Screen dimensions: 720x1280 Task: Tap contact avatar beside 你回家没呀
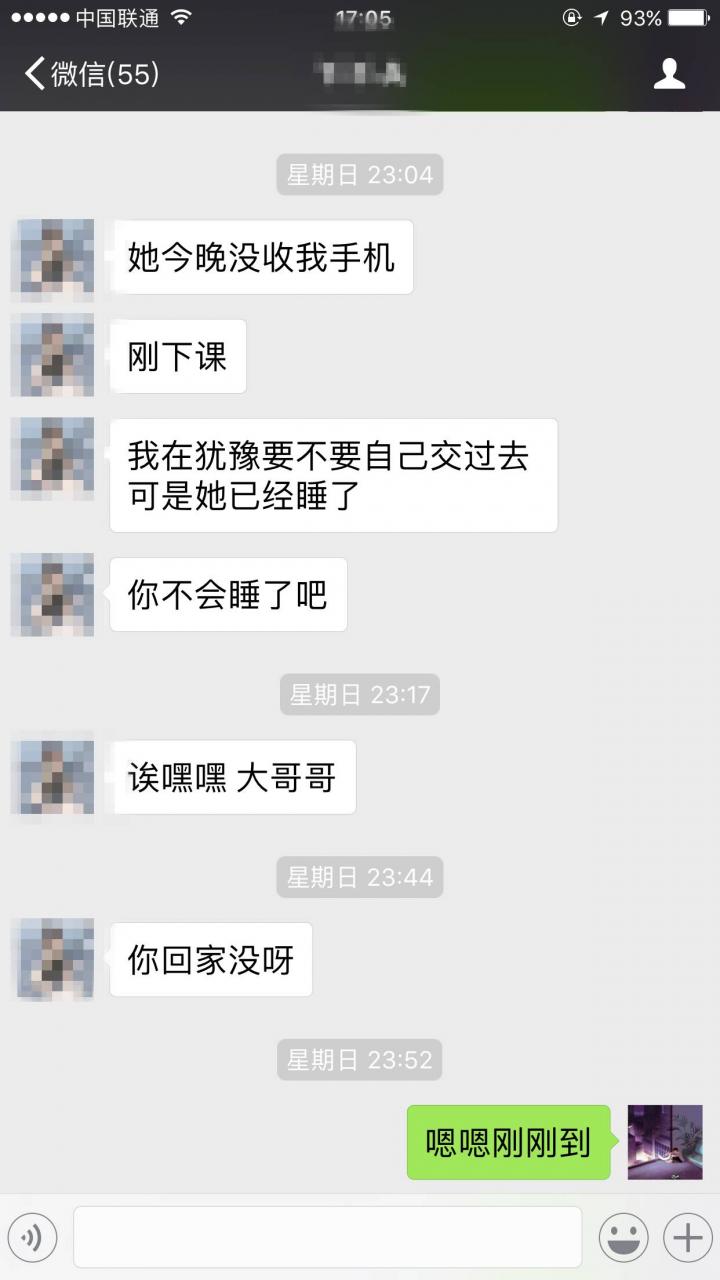(52, 959)
